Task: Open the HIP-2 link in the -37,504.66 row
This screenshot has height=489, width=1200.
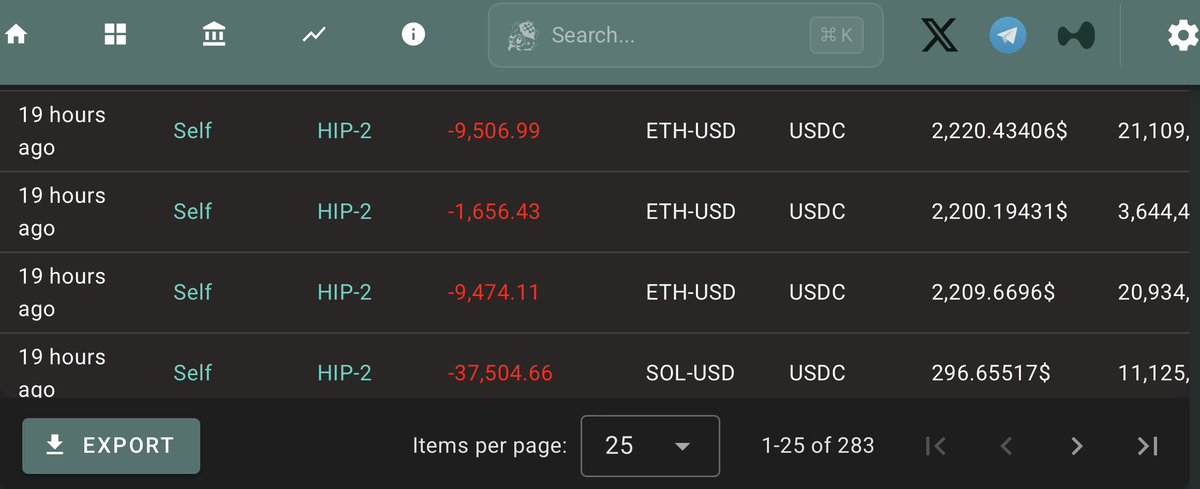Action: coord(344,374)
